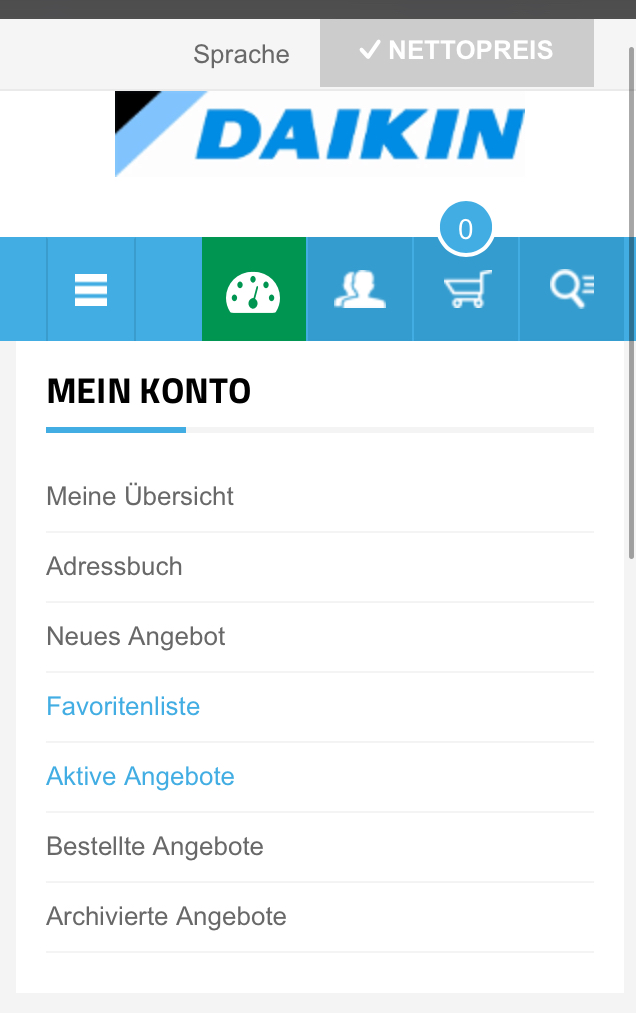The image size is (636, 1013).
Task: View the shopping cart
Action: pos(466,290)
